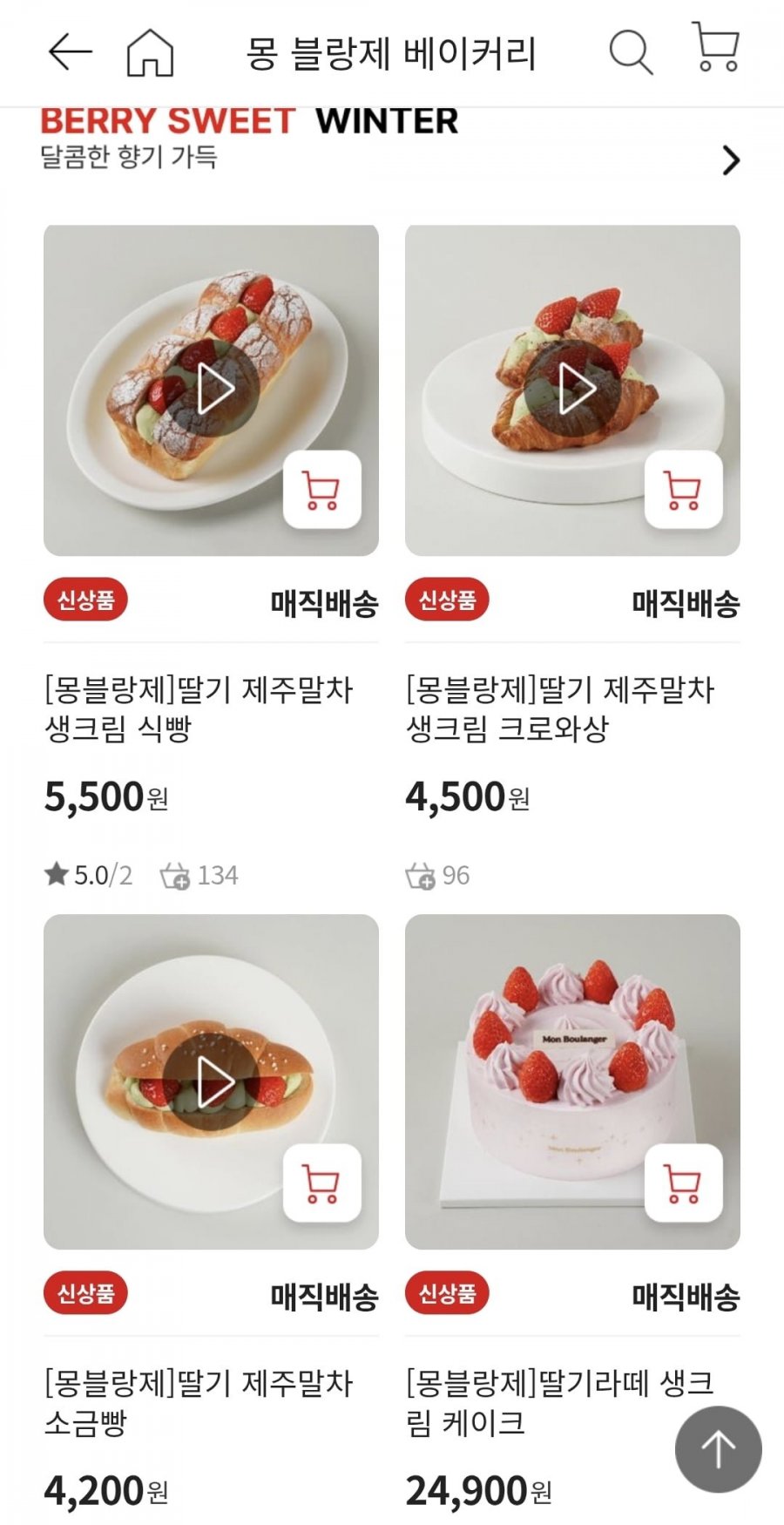784x1525 pixels.
Task: Jump back to top of page
Action: tap(718, 1449)
